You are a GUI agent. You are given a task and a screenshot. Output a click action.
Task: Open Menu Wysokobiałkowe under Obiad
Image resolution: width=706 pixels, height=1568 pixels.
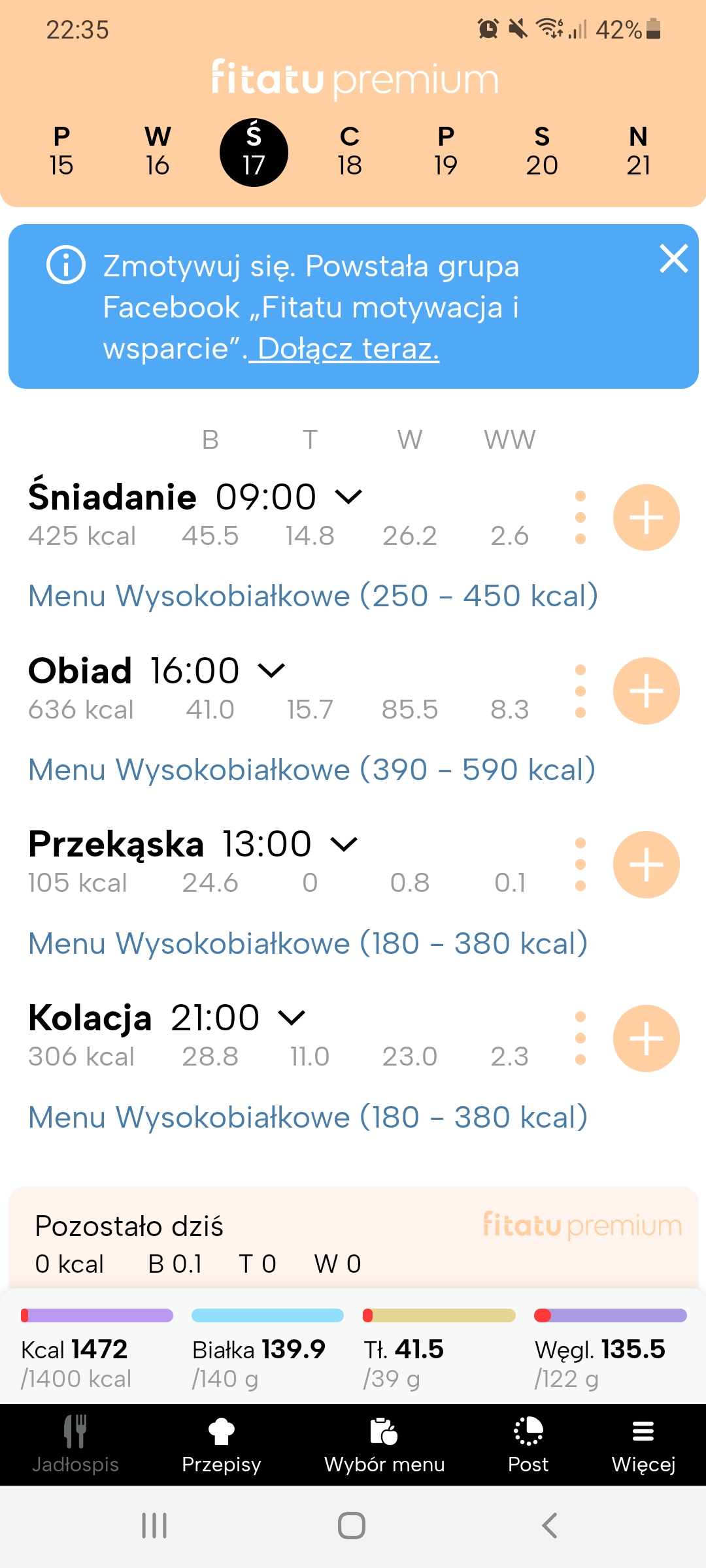[311, 770]
